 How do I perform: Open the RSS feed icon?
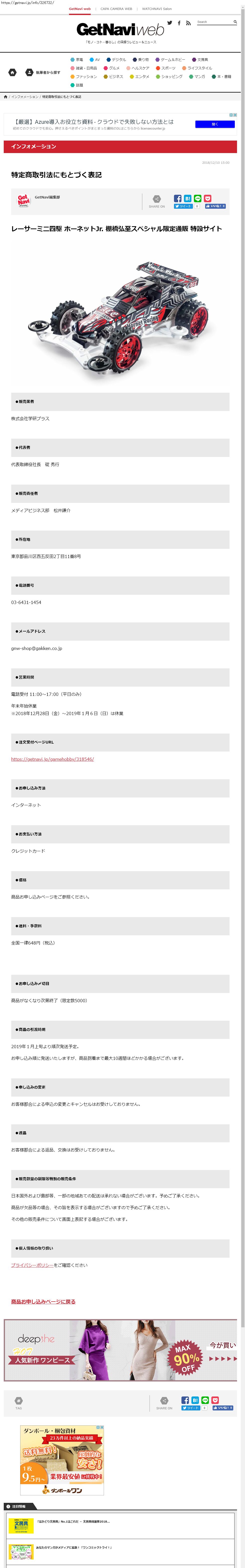point(188,23)
